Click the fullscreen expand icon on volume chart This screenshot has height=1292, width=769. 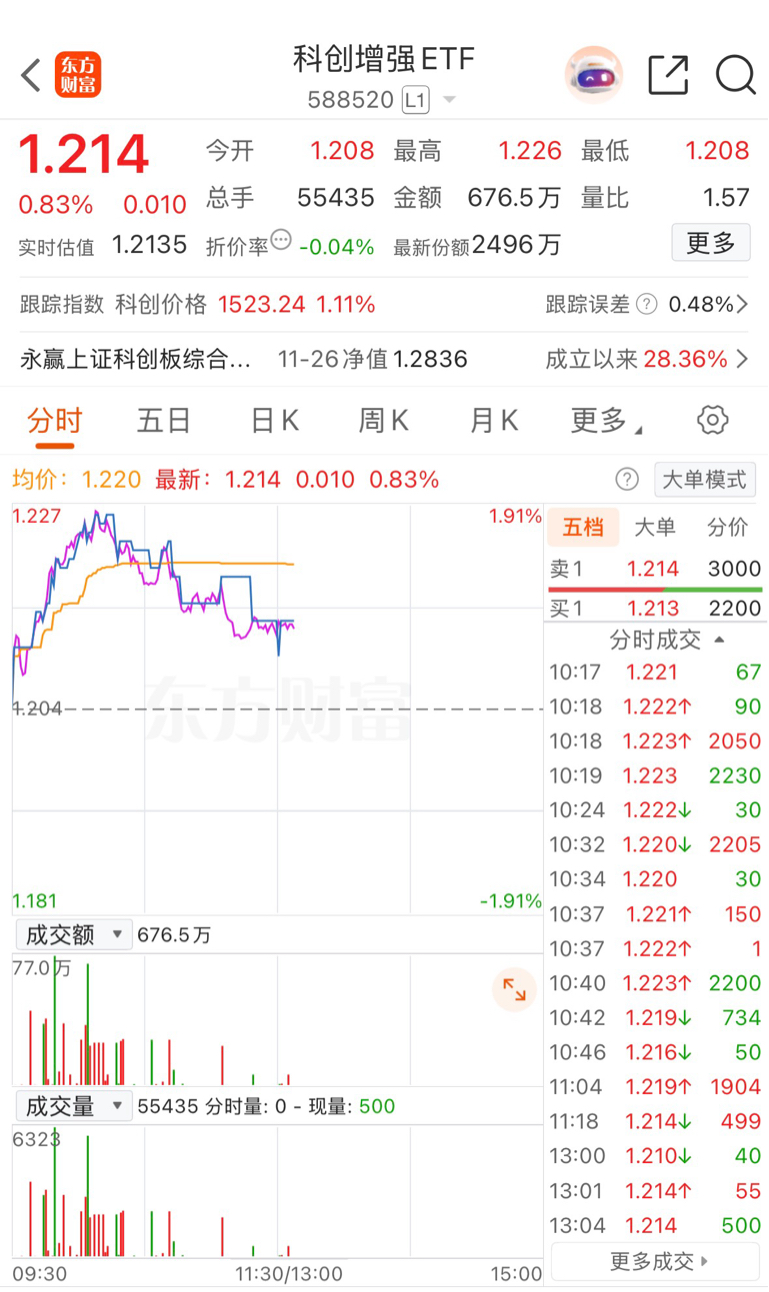[x=515, y=989]
